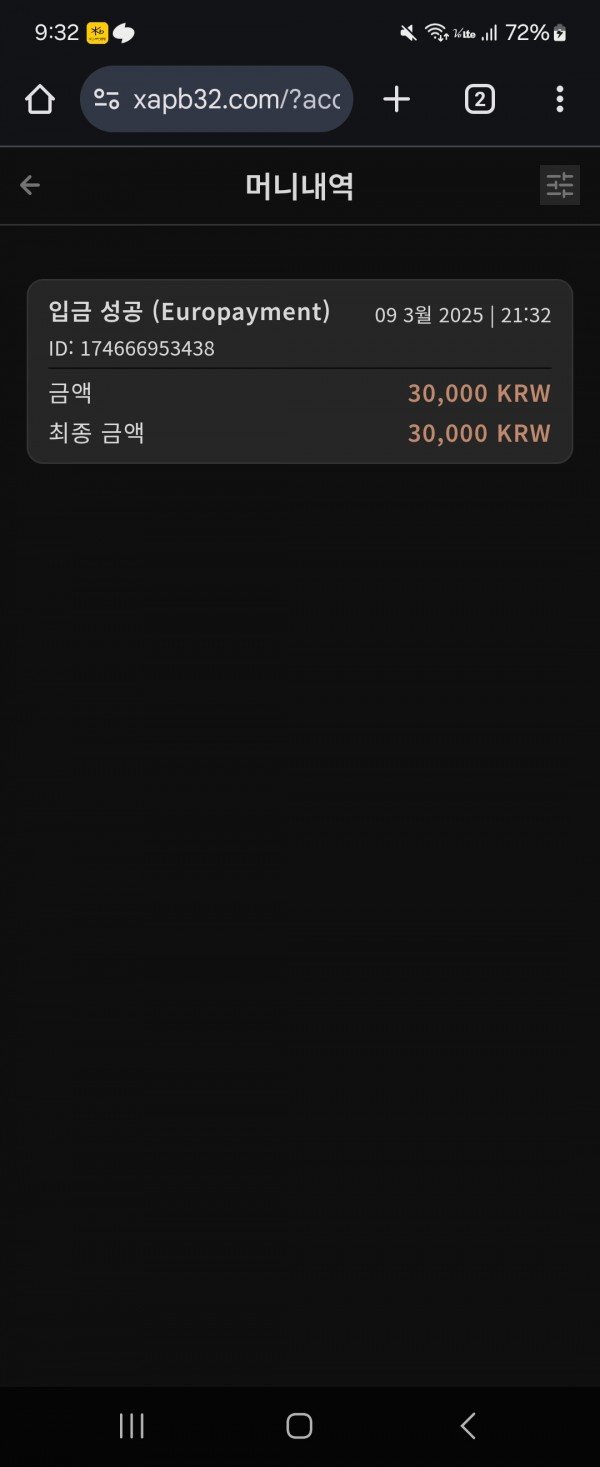Focus the xapb32.com address bar

[236, 99]
